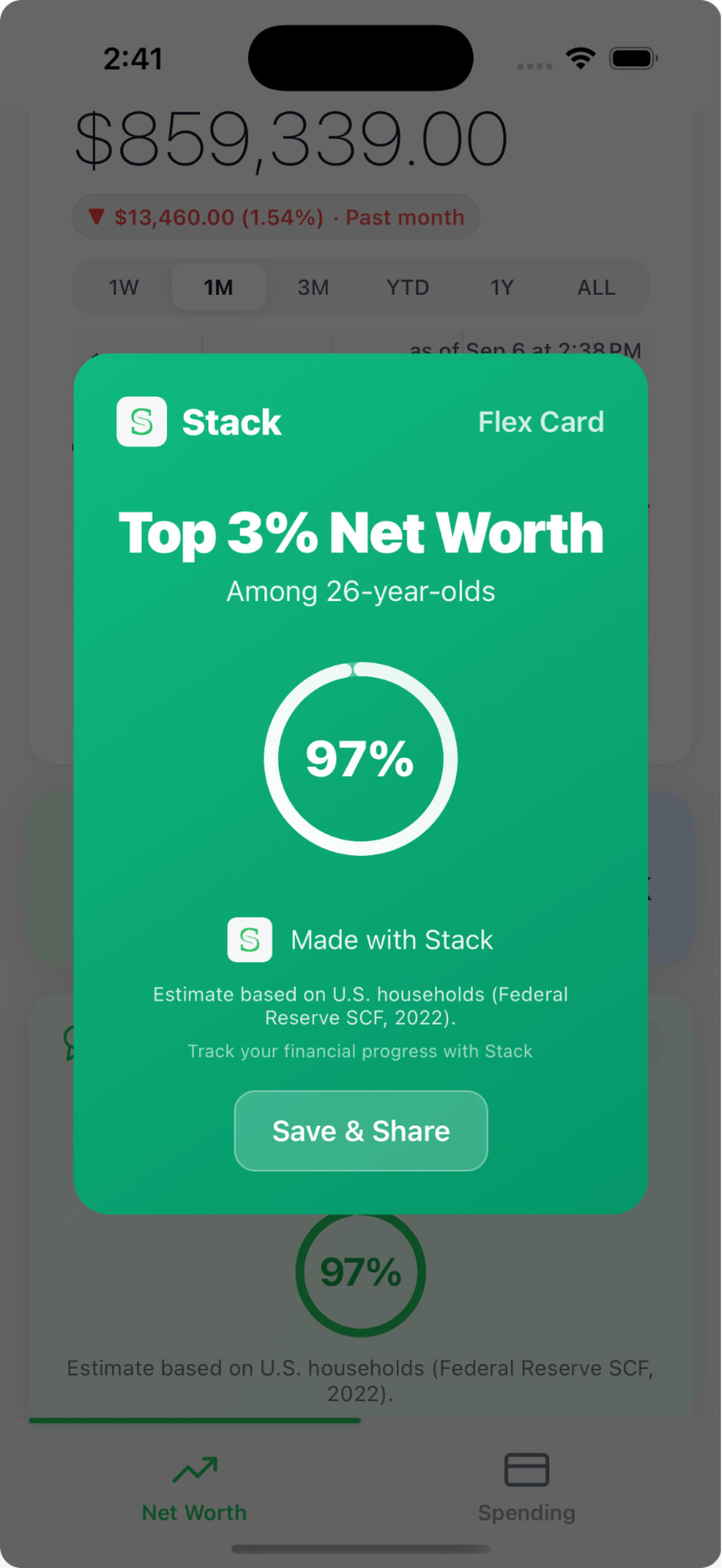The image size is (722, 1568).
Task: Choose the 1Y time range
Action: click(501, 287)
